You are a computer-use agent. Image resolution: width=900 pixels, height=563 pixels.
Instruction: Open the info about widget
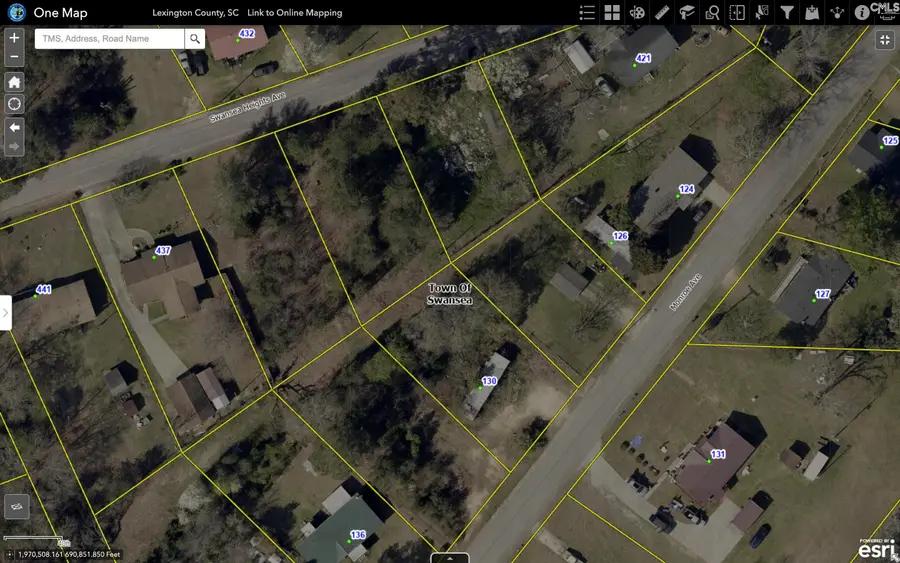(862, 13)
